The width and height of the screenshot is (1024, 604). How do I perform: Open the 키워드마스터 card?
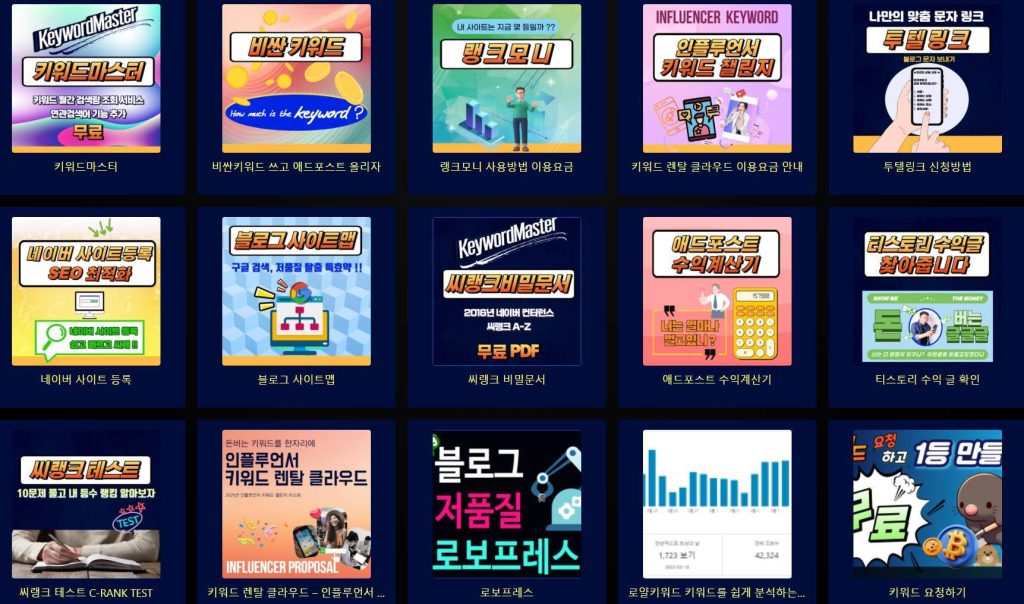click(85, 79)
